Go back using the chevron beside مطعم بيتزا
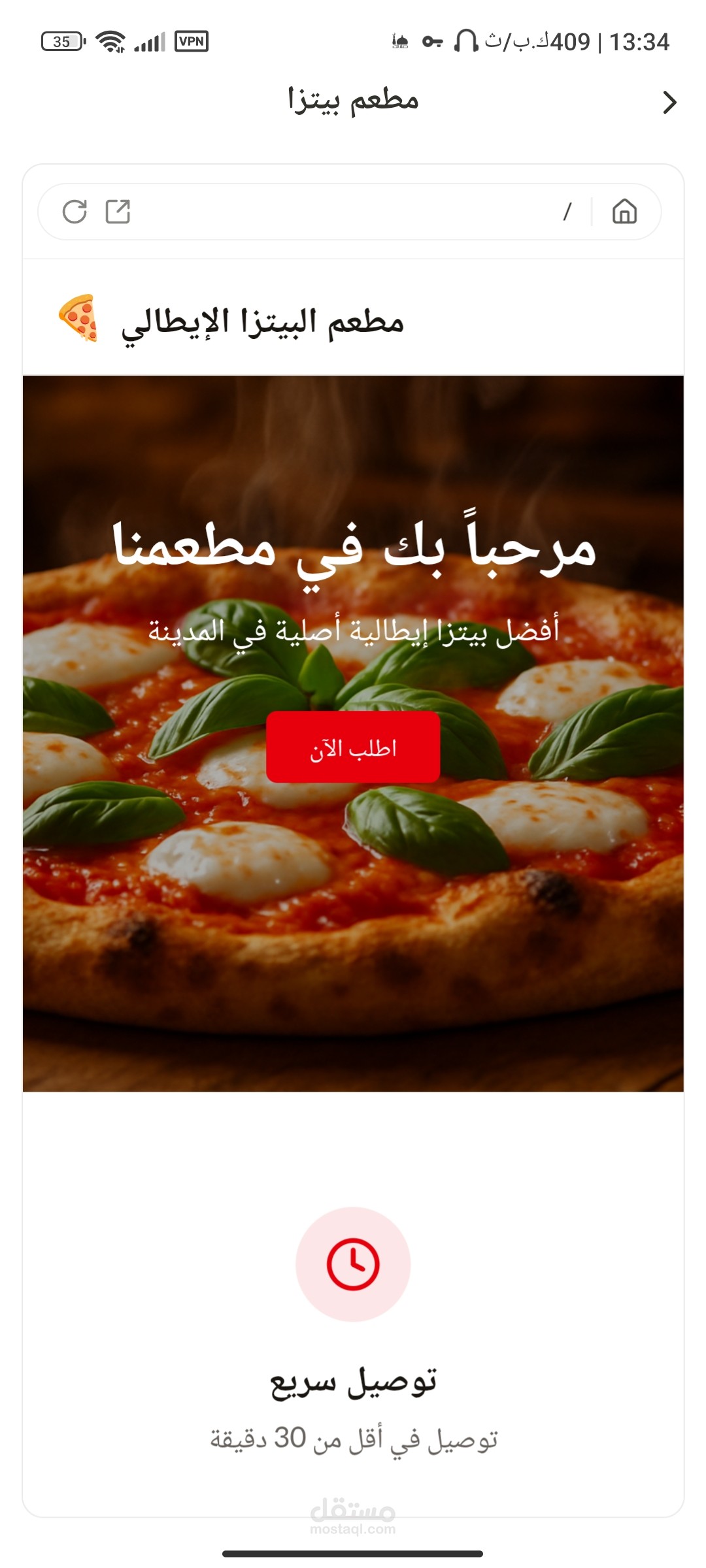706x1568 pixels. click(x=670, y=102)
